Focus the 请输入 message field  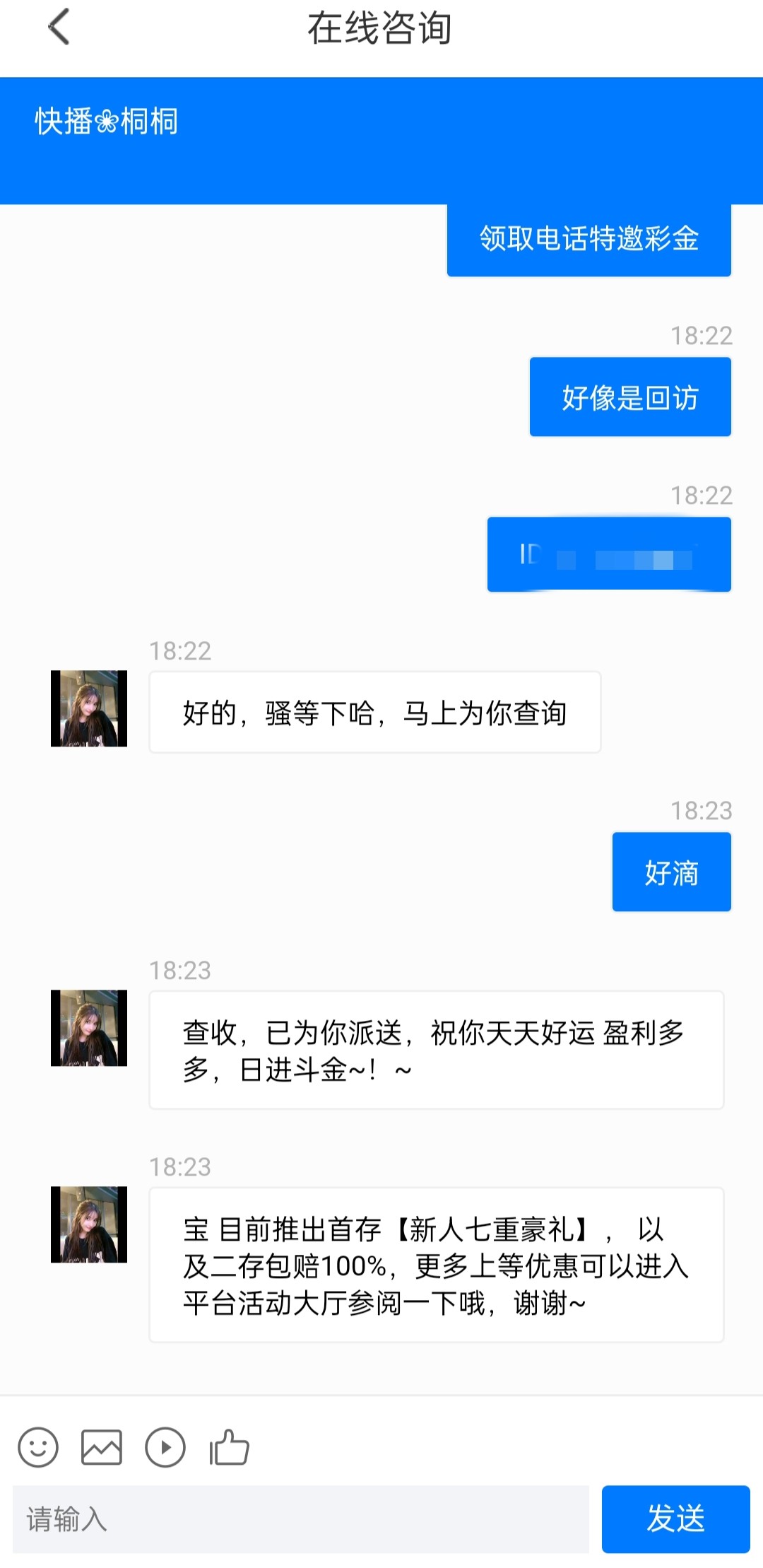click(300, 1519)
